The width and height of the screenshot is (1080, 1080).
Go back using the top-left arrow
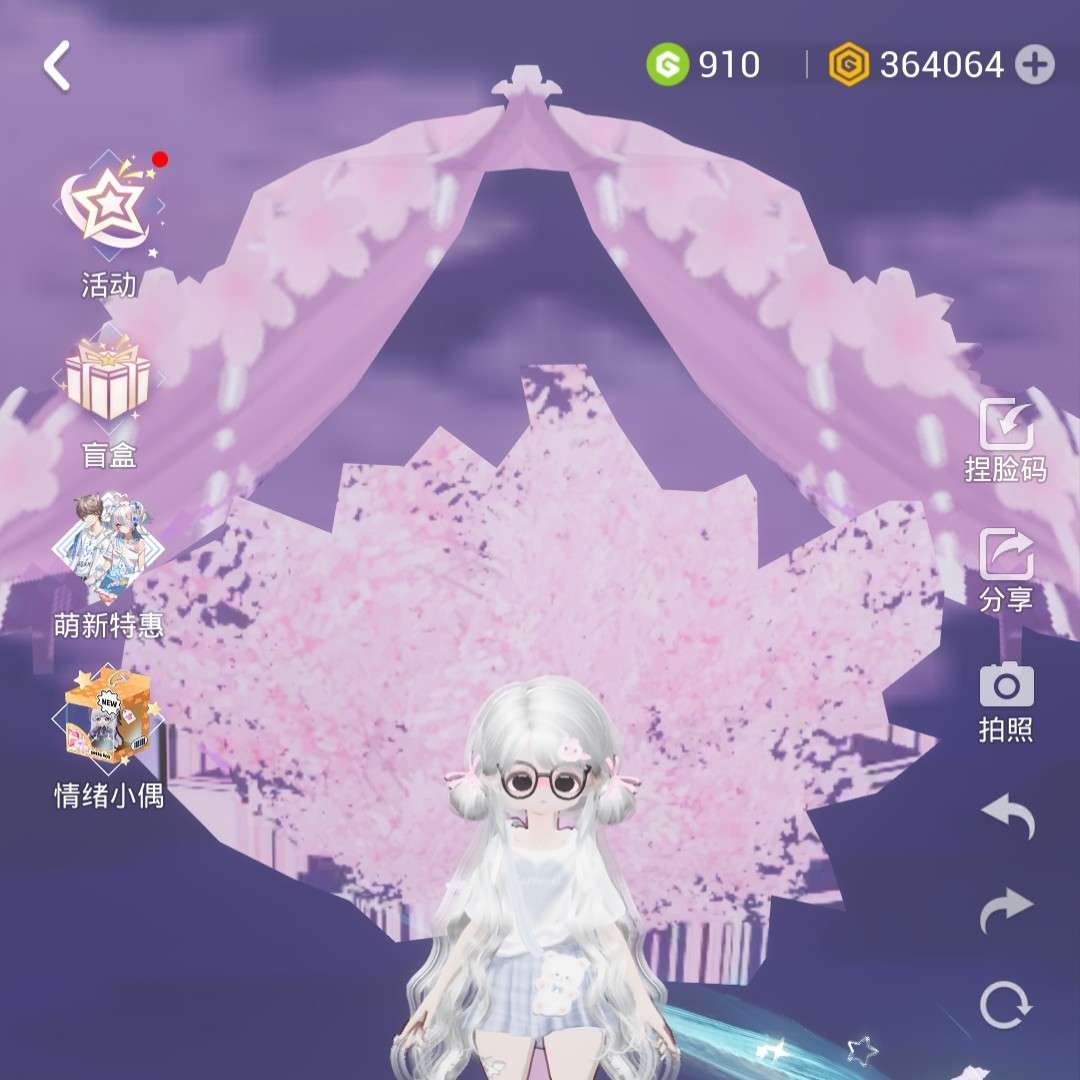(x=58, y=67)
